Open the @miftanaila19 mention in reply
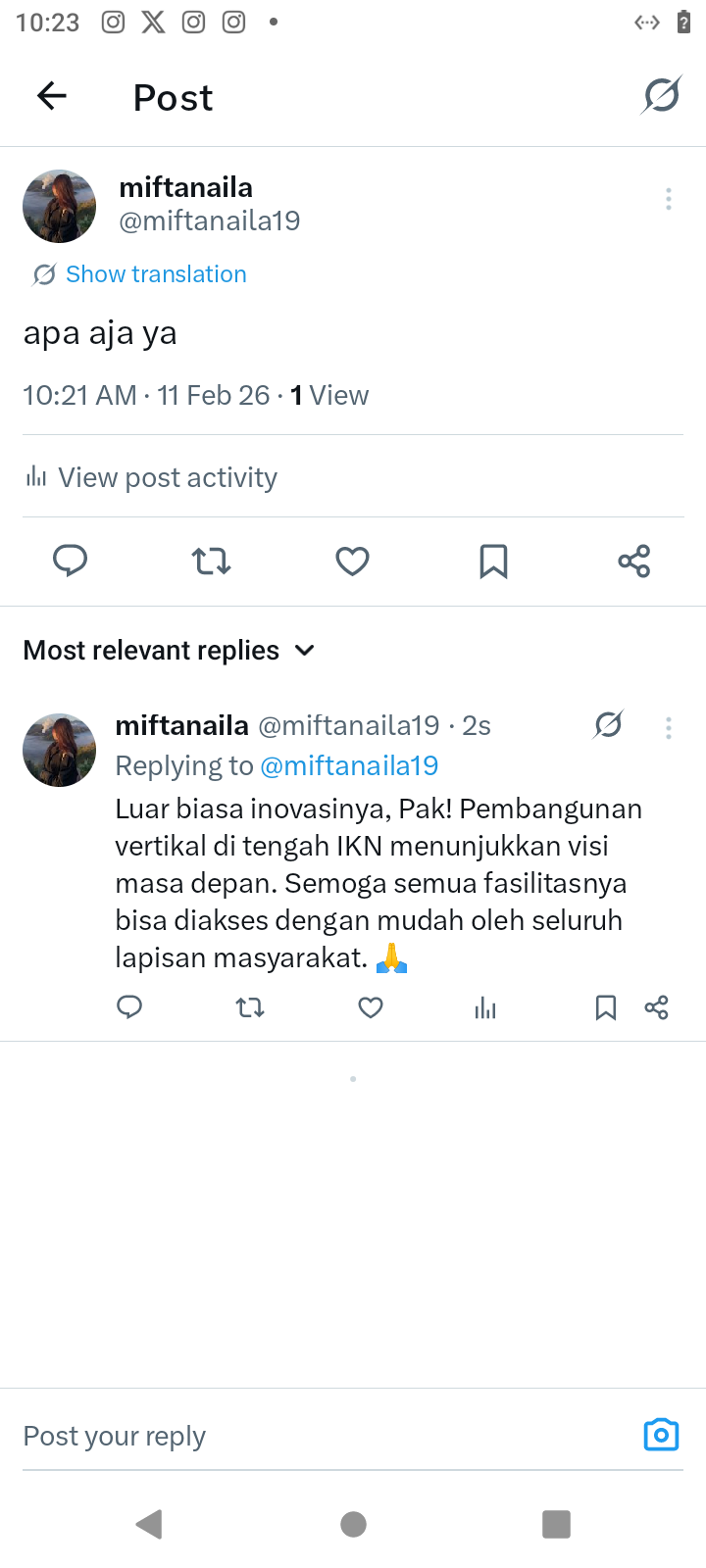Screen dimensions: 706x1568 click(x=349, y=765)
